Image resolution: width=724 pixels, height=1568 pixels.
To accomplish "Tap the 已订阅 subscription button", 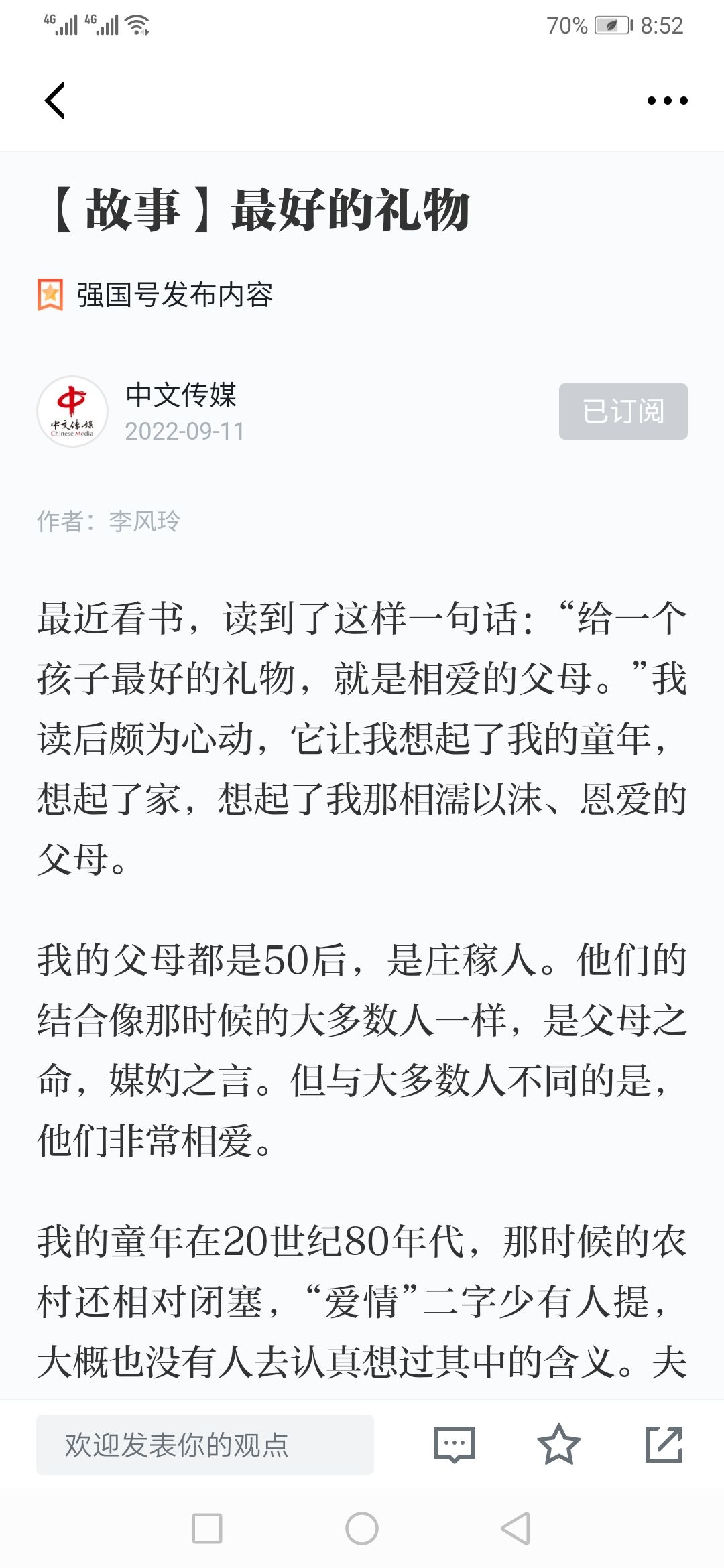I will (623, 411).
